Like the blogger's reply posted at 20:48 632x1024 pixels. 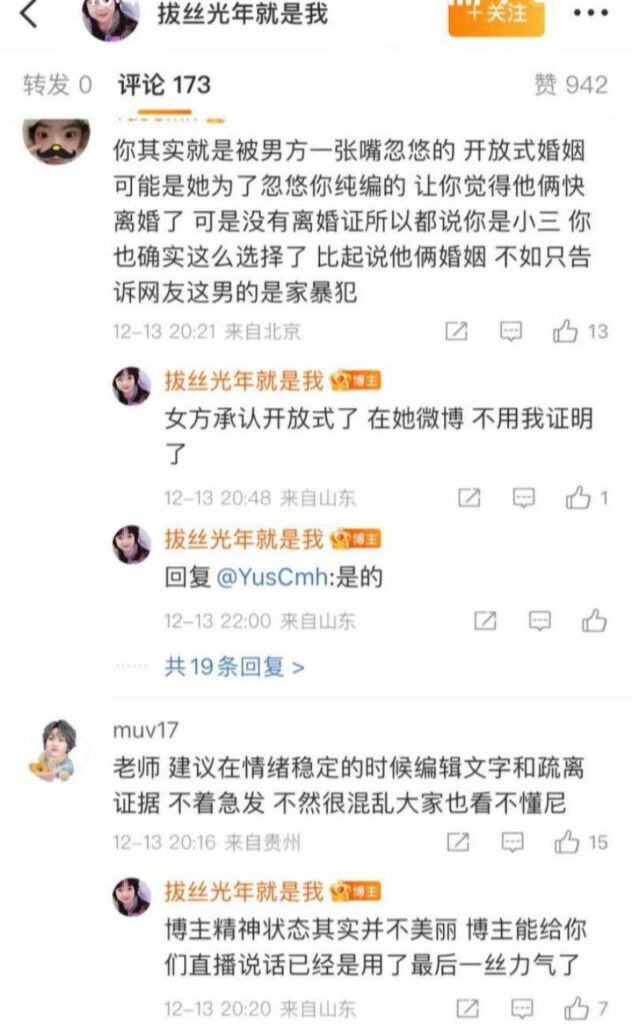point(578,497)
